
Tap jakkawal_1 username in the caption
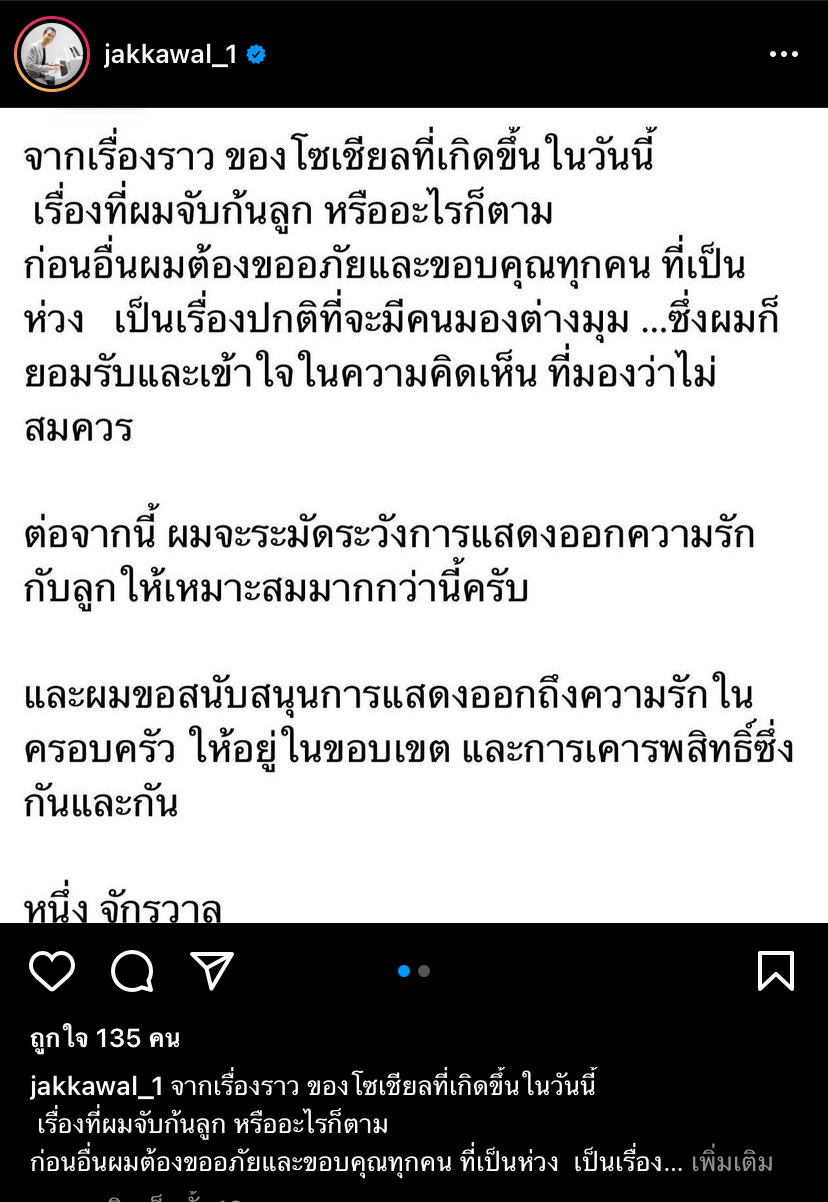pos(96,1087)
